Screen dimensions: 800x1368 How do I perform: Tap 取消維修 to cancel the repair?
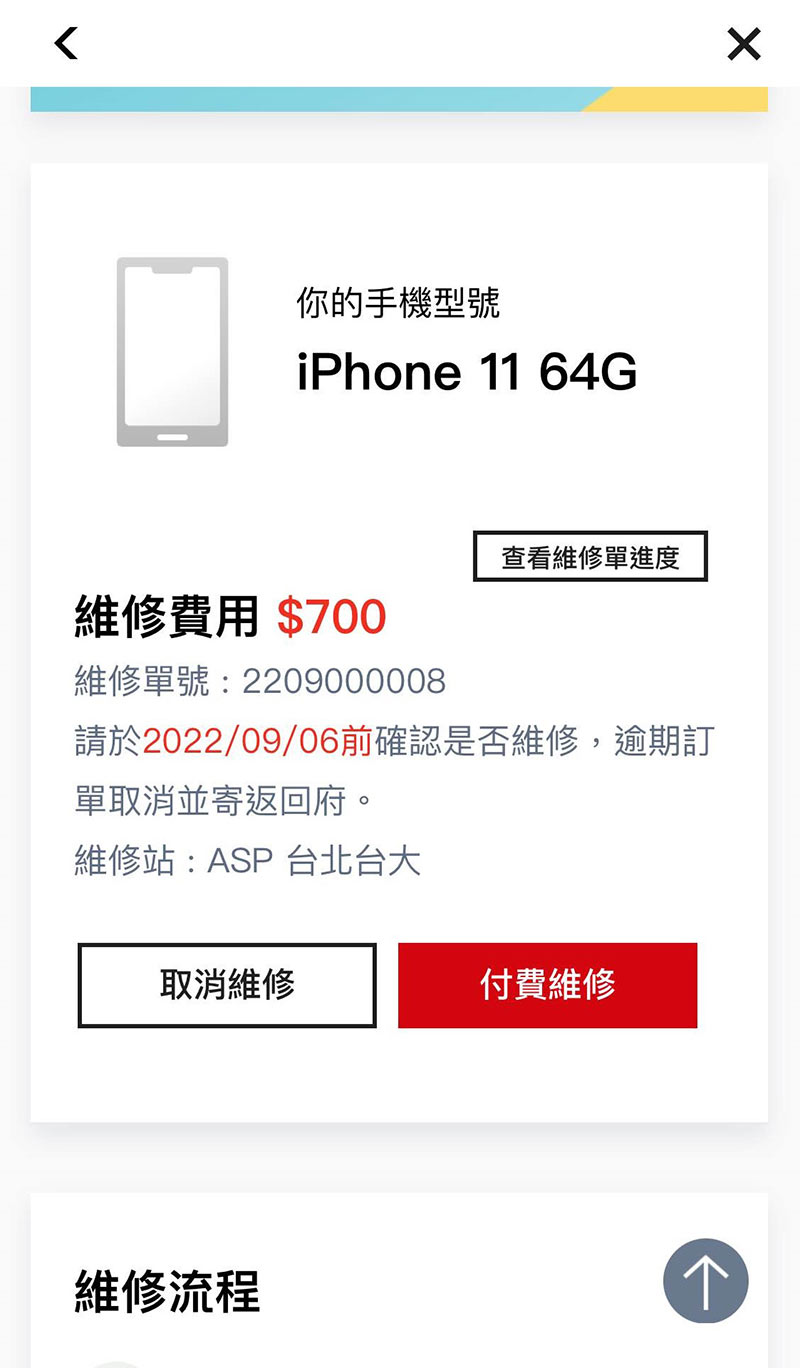[227, 985]
